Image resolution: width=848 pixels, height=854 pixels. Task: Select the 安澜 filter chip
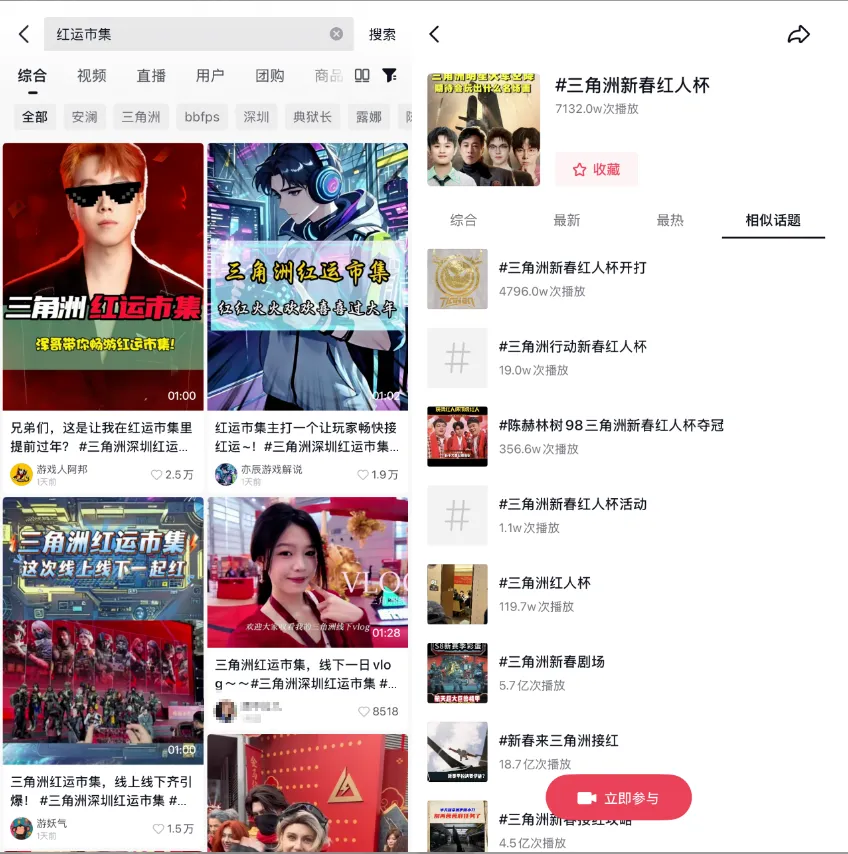click(x=85, y=117)
